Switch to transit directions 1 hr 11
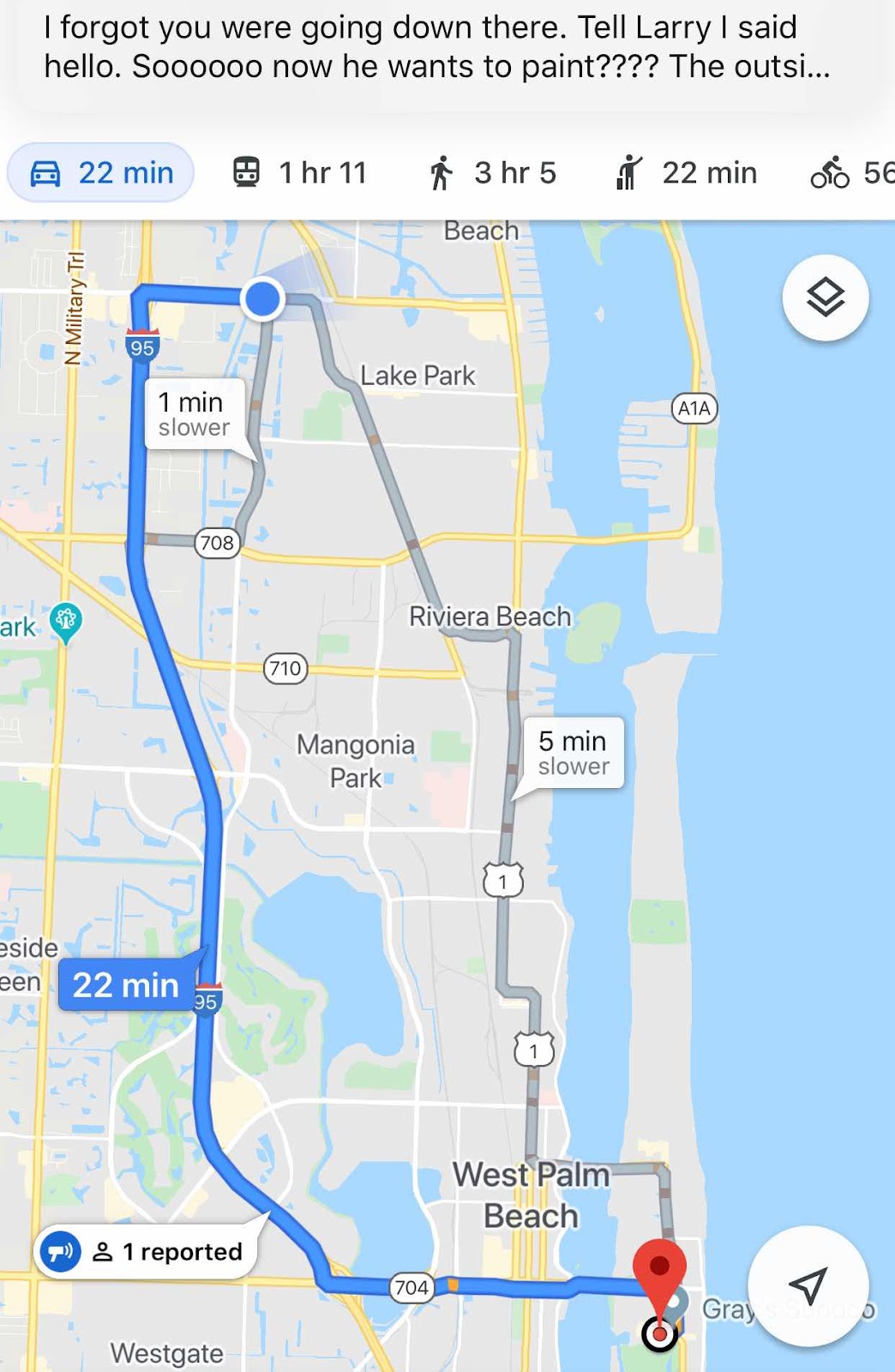 (300, 173)
